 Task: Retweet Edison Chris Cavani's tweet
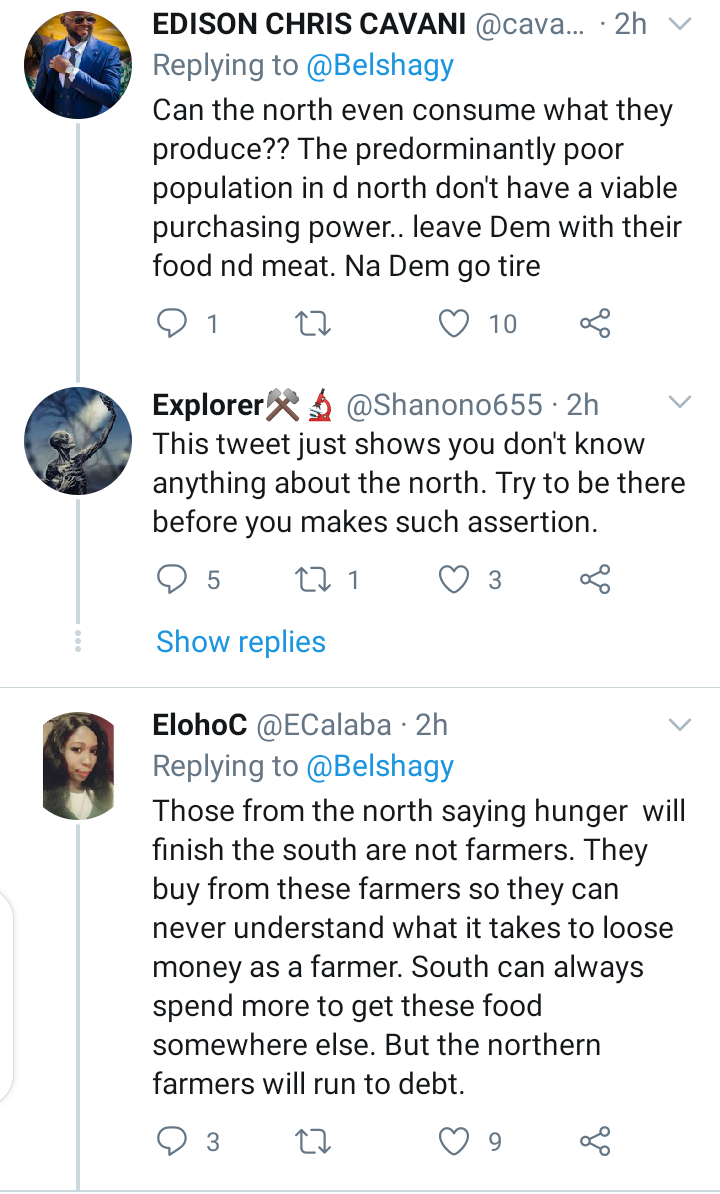(x=313, y=324)
